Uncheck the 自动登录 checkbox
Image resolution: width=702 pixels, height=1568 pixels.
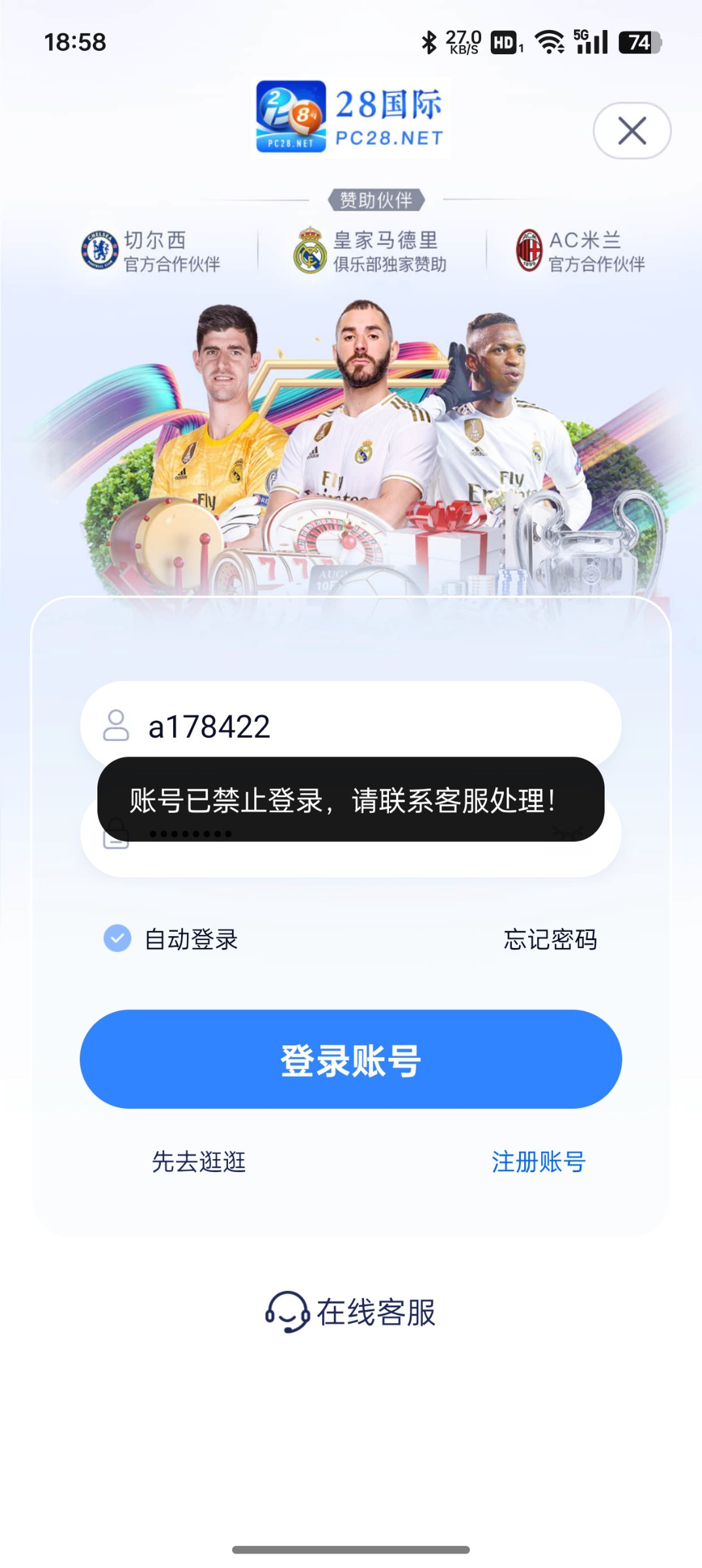(x=118, y=938)
